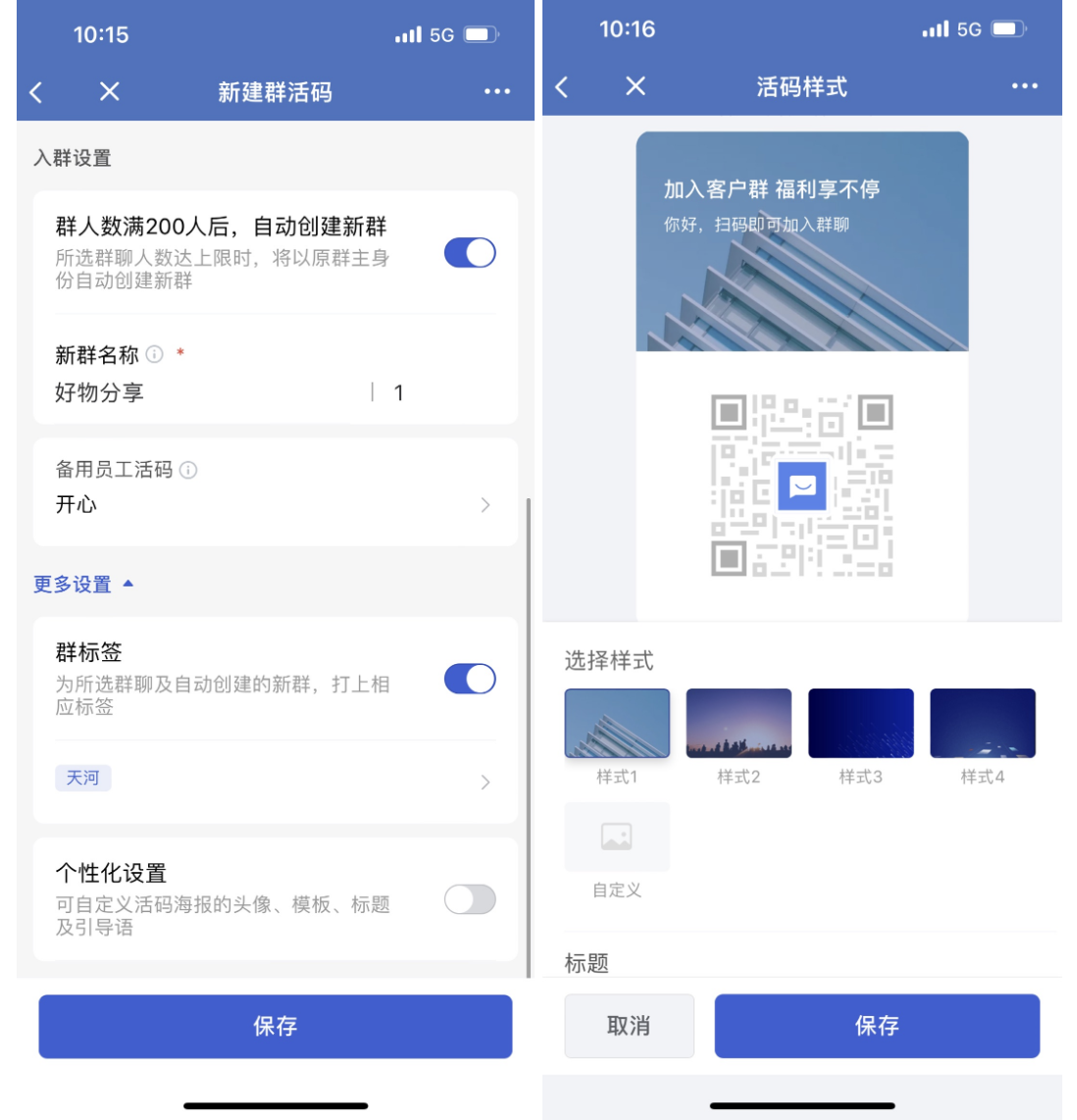Select the 样式4 template
1077x1120 pixels.
point(982,724)
